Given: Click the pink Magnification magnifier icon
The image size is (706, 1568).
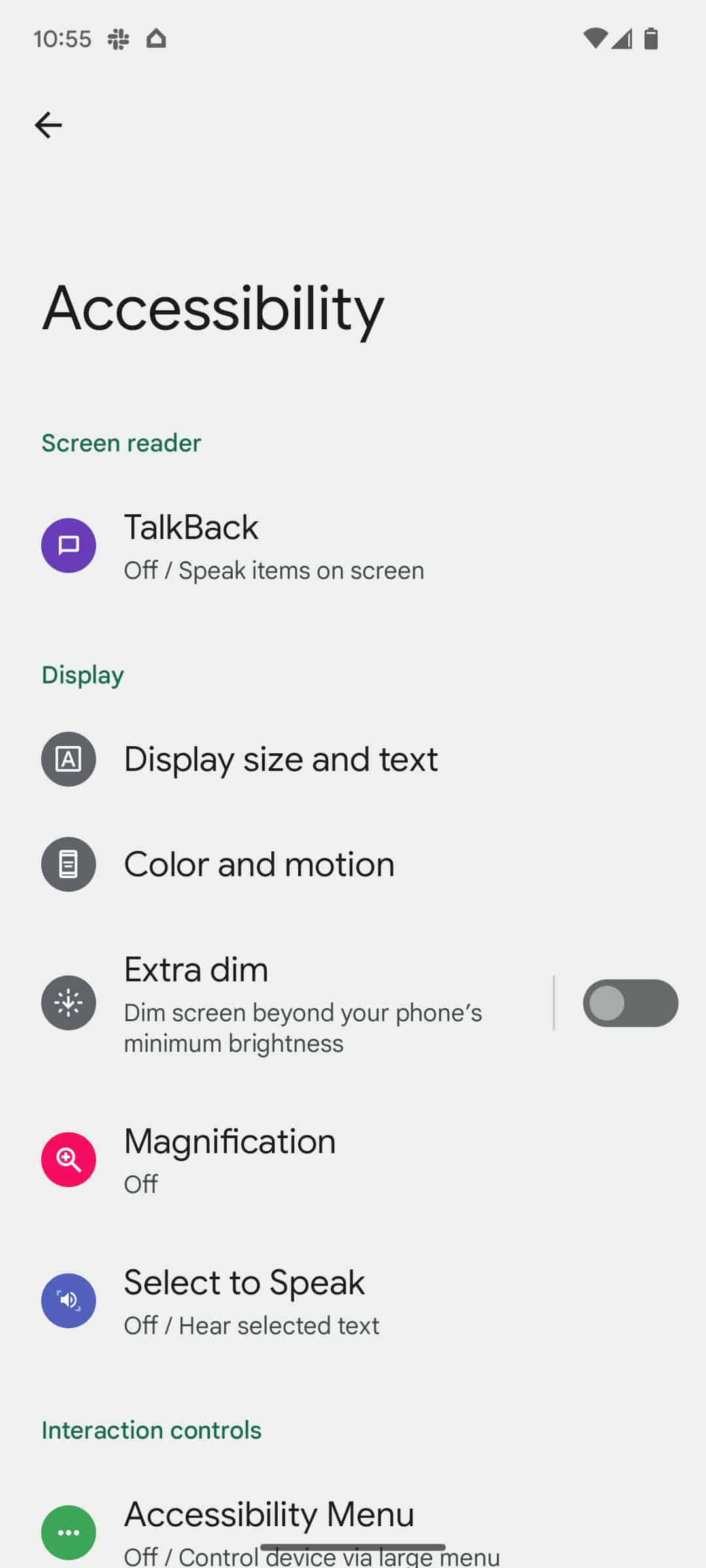Looking at the screenshot, I should pyautogui.click(x=68, y=1160).
